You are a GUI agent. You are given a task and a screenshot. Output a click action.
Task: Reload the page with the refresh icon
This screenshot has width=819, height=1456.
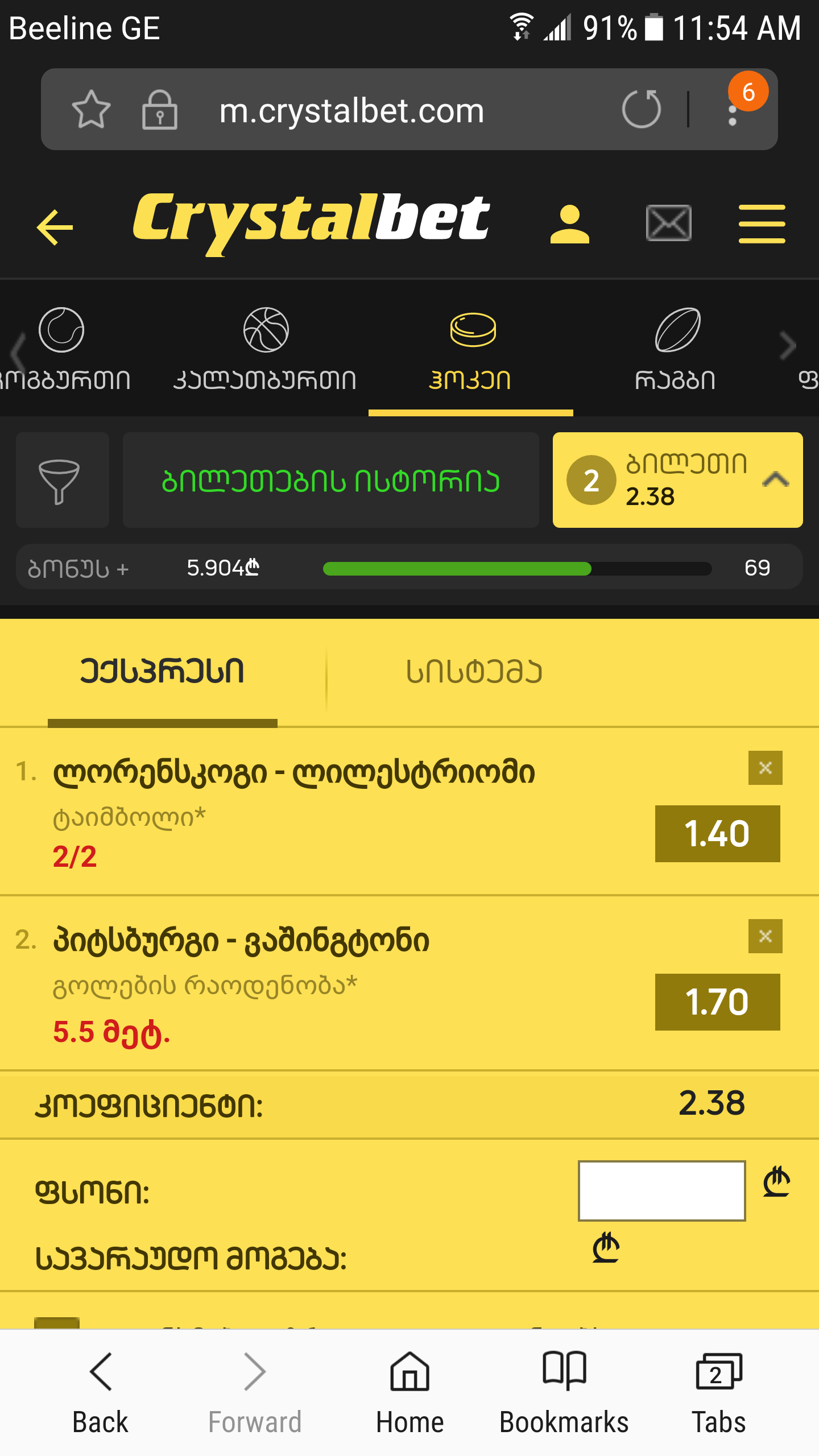(x=642, y=109)
